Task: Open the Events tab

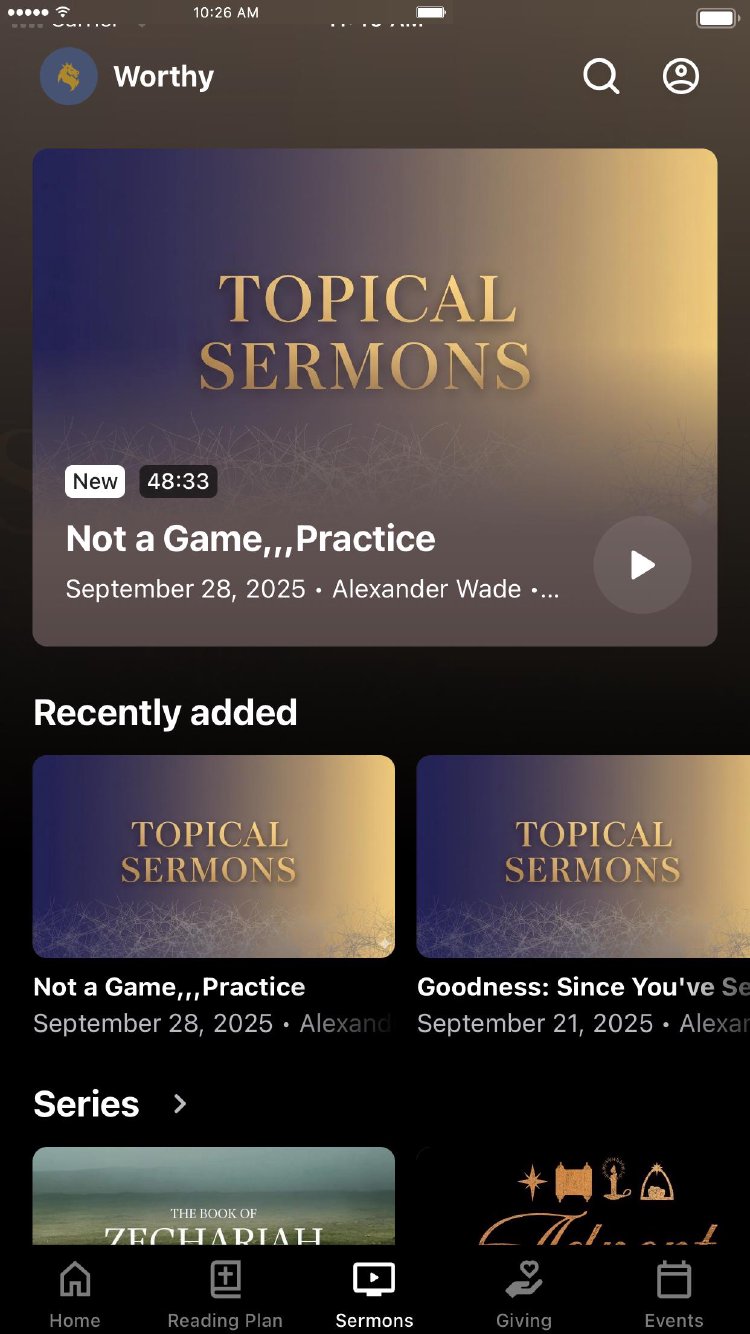Action: (x=673, y=1294)
